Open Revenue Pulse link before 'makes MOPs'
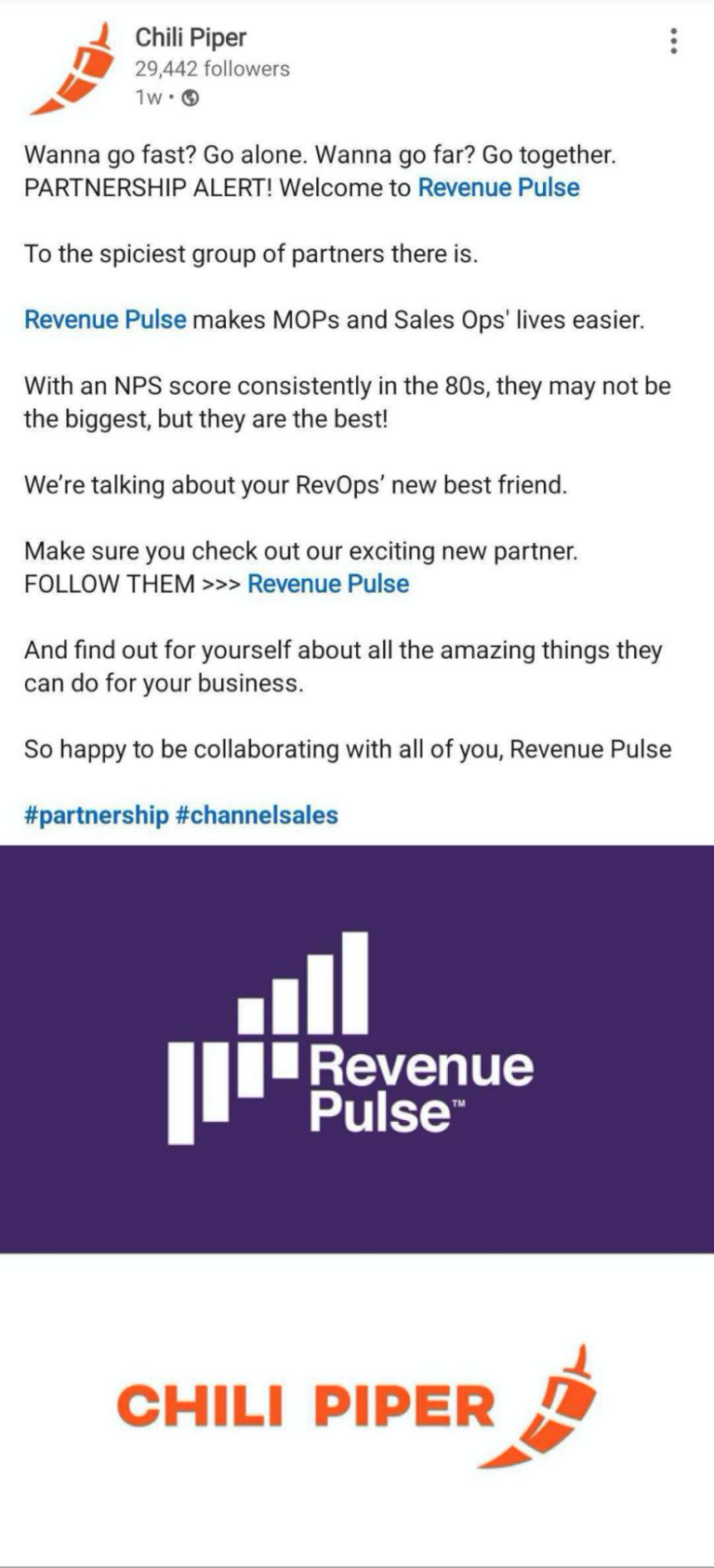The image size is (714, 1568). click(105, 320)
